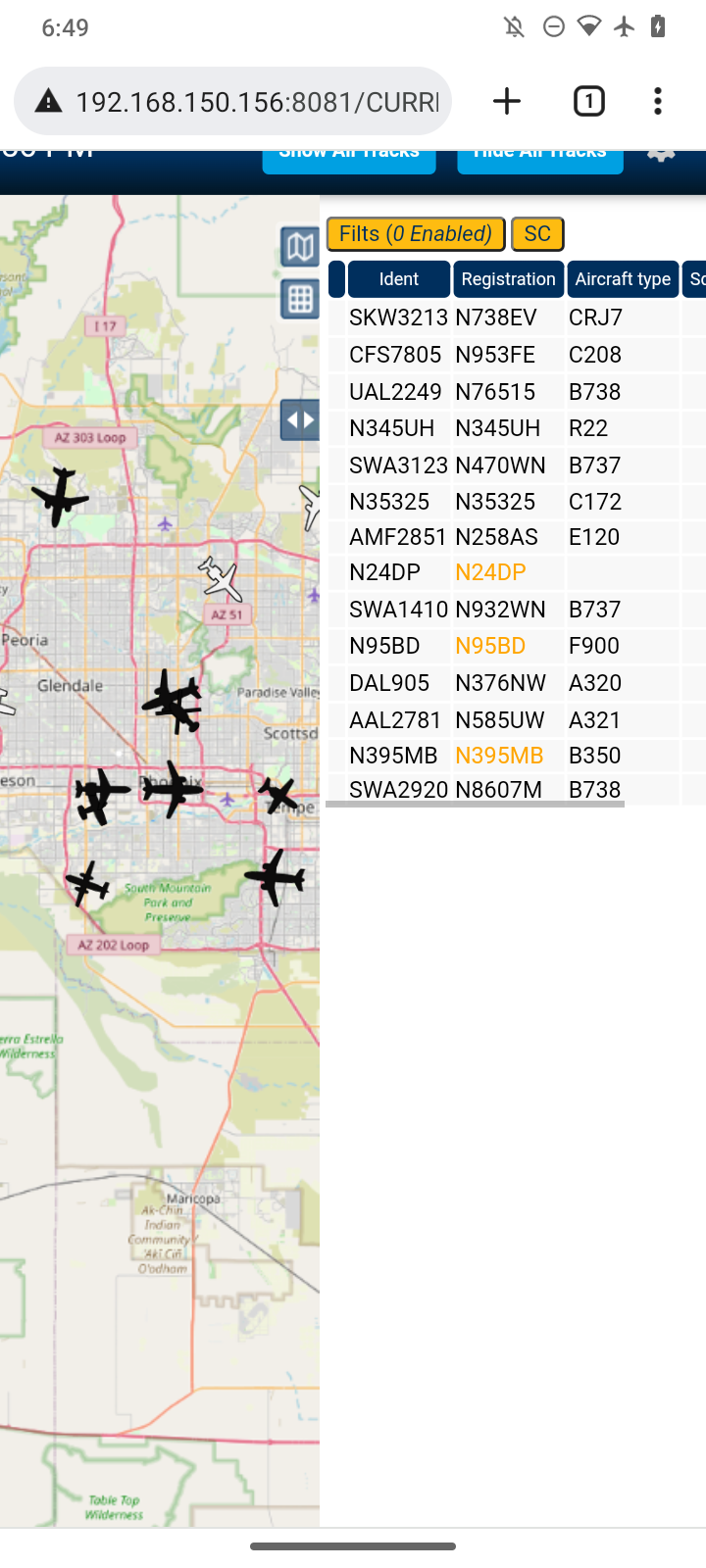Open the Filts (0 Enabled) filters
The height and width of the screenshot is (1568, 706).
click(416, 234)
